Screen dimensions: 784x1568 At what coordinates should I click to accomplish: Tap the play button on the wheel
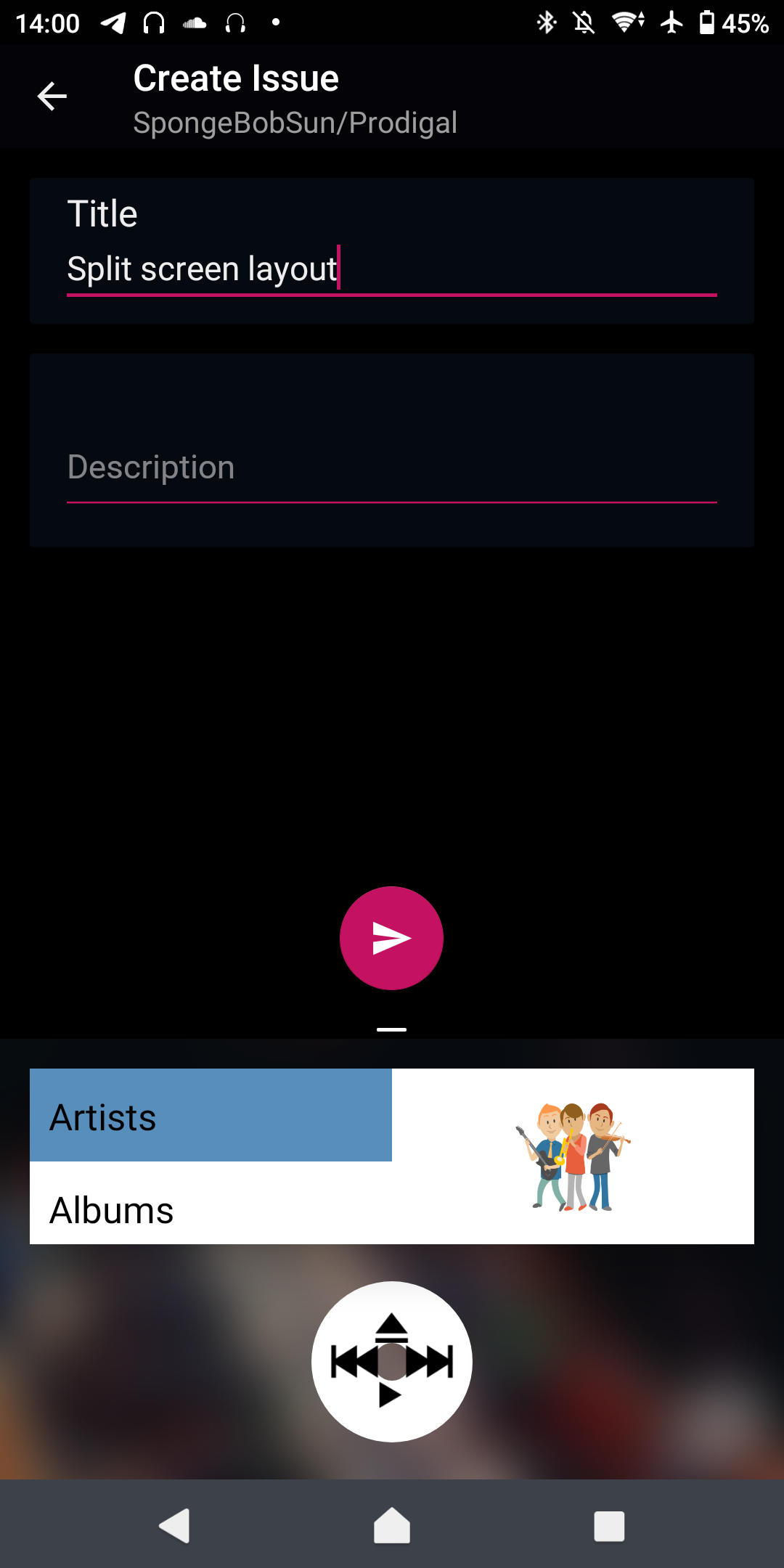tap(391, 1395)
